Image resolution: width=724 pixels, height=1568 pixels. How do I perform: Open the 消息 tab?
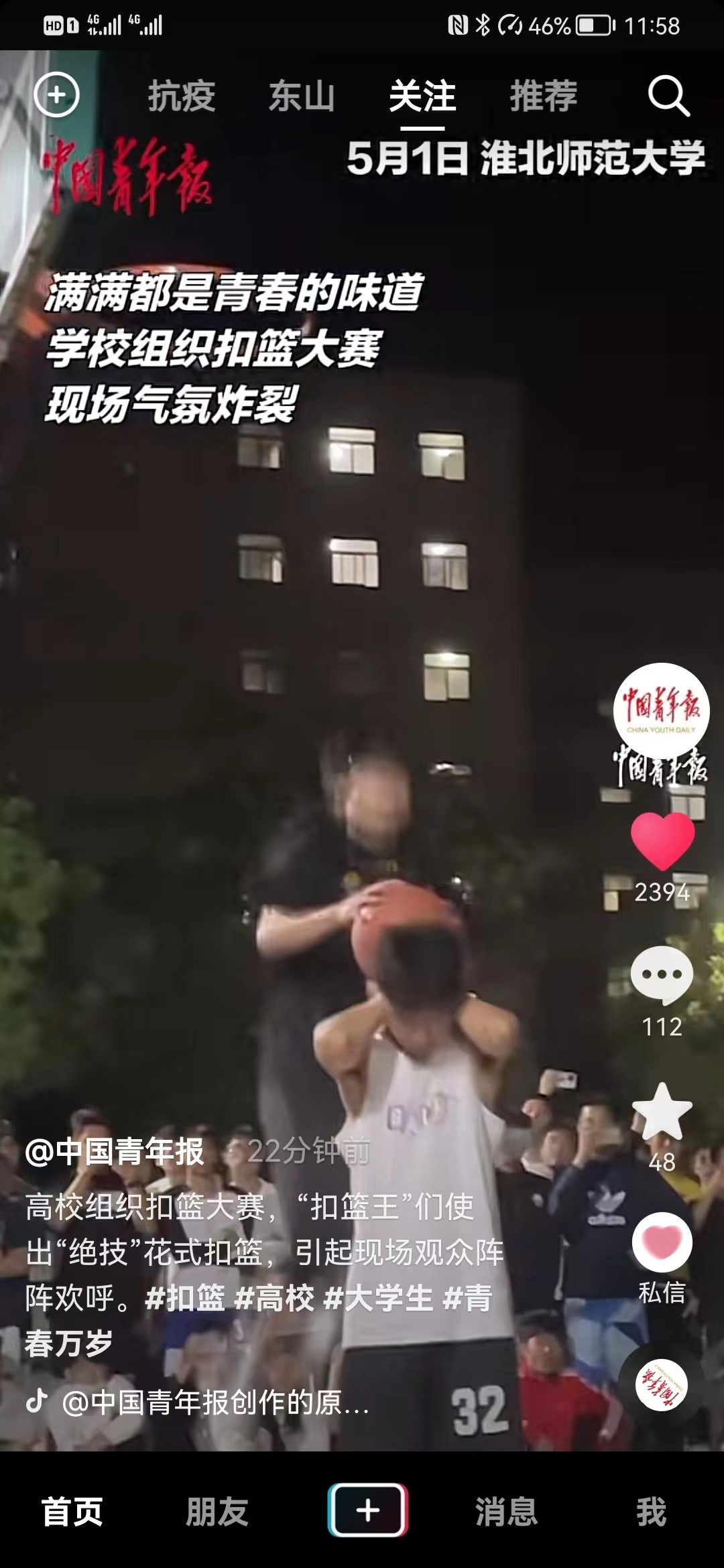click(507, 1512)
